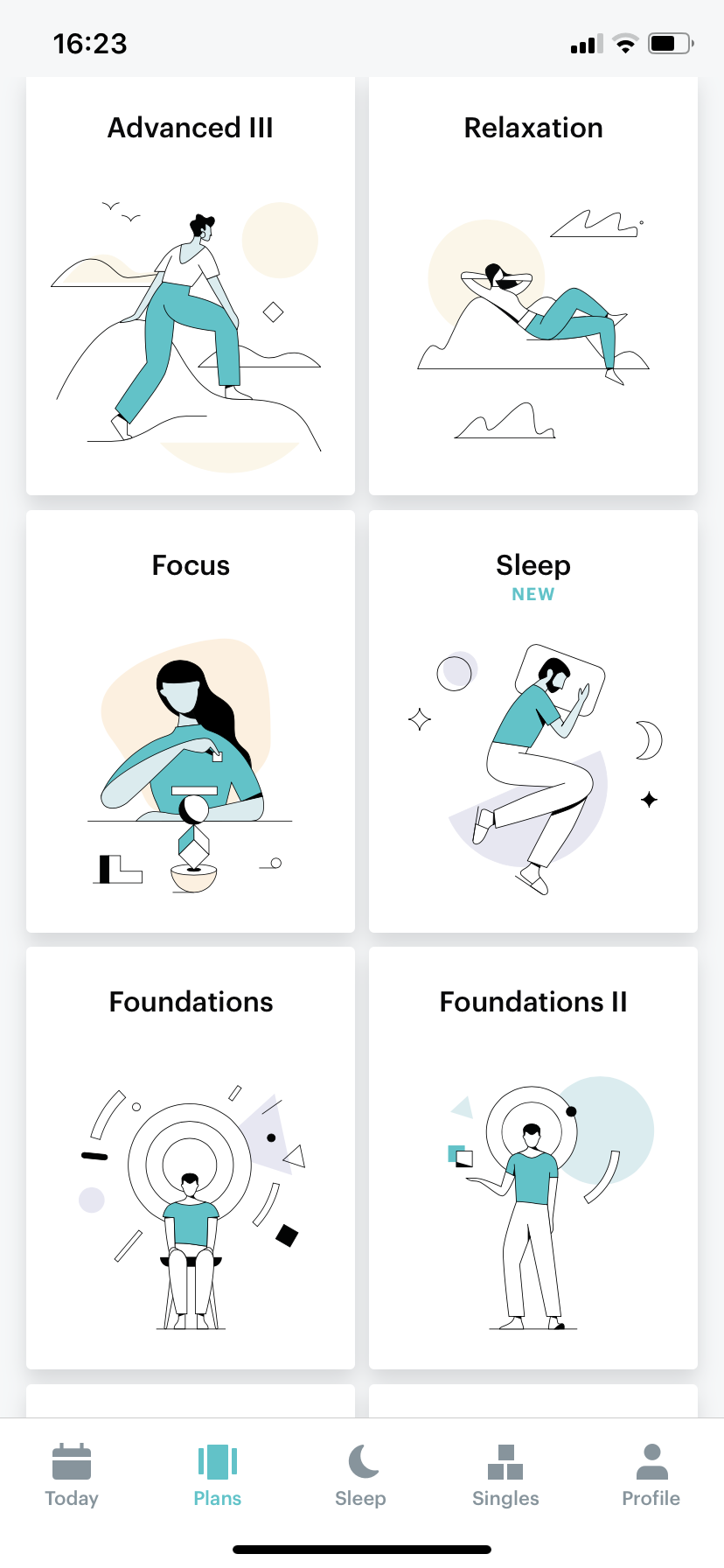Tap the Plans tab
Viewport: 724px width, 1568px height.
(217, 1475)
